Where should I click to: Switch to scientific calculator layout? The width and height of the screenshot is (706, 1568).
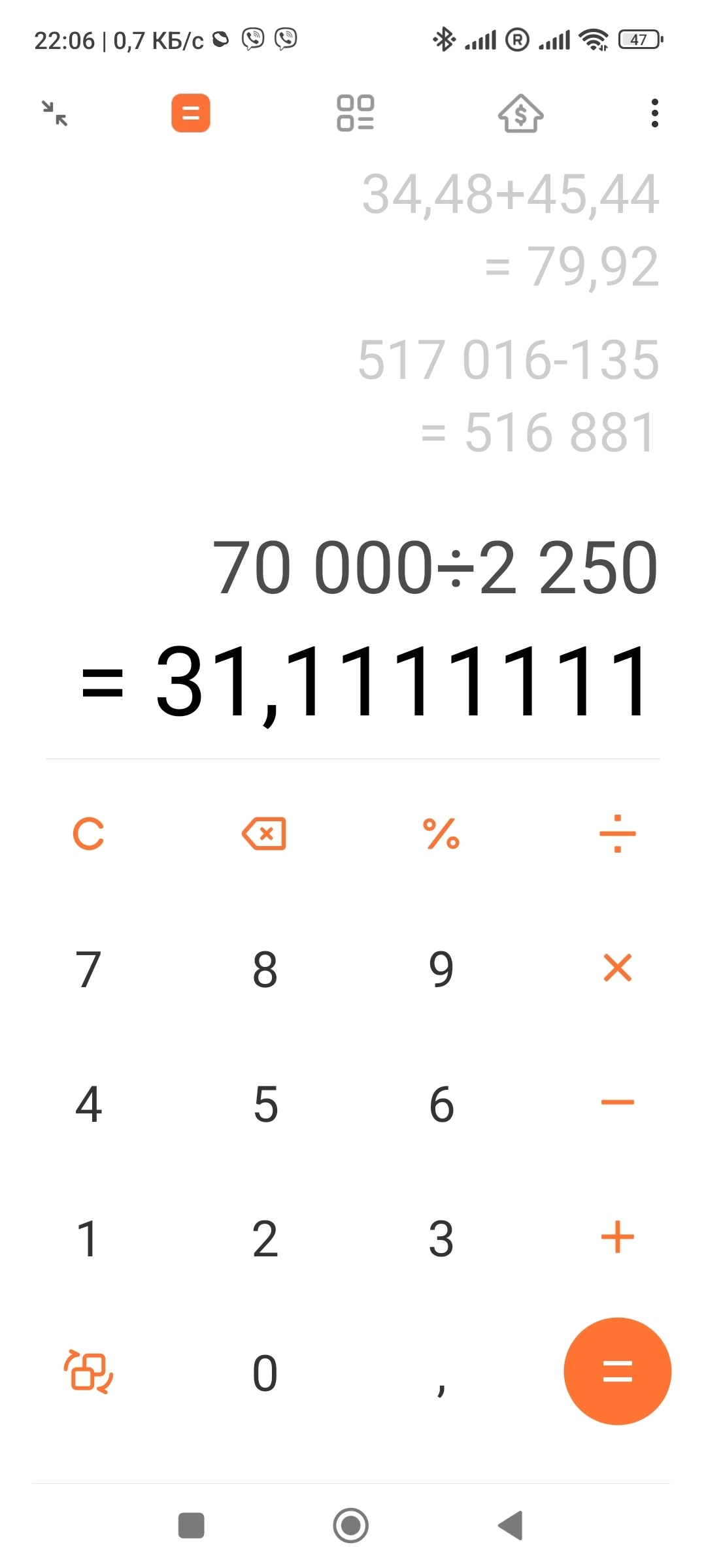[x=88, y=1371]
